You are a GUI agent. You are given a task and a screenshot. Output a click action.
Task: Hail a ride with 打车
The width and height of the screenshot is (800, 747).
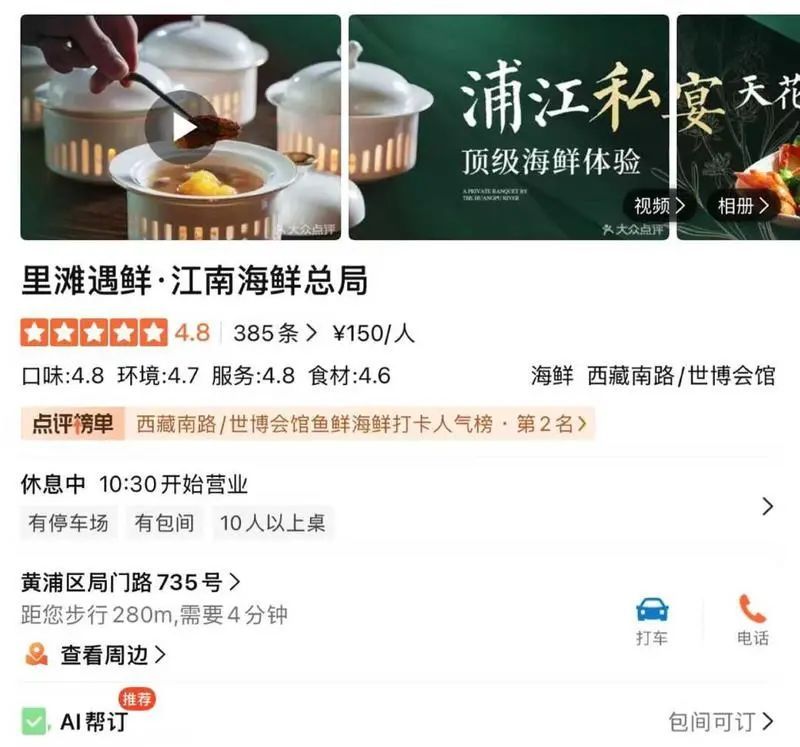pos(652,620)
